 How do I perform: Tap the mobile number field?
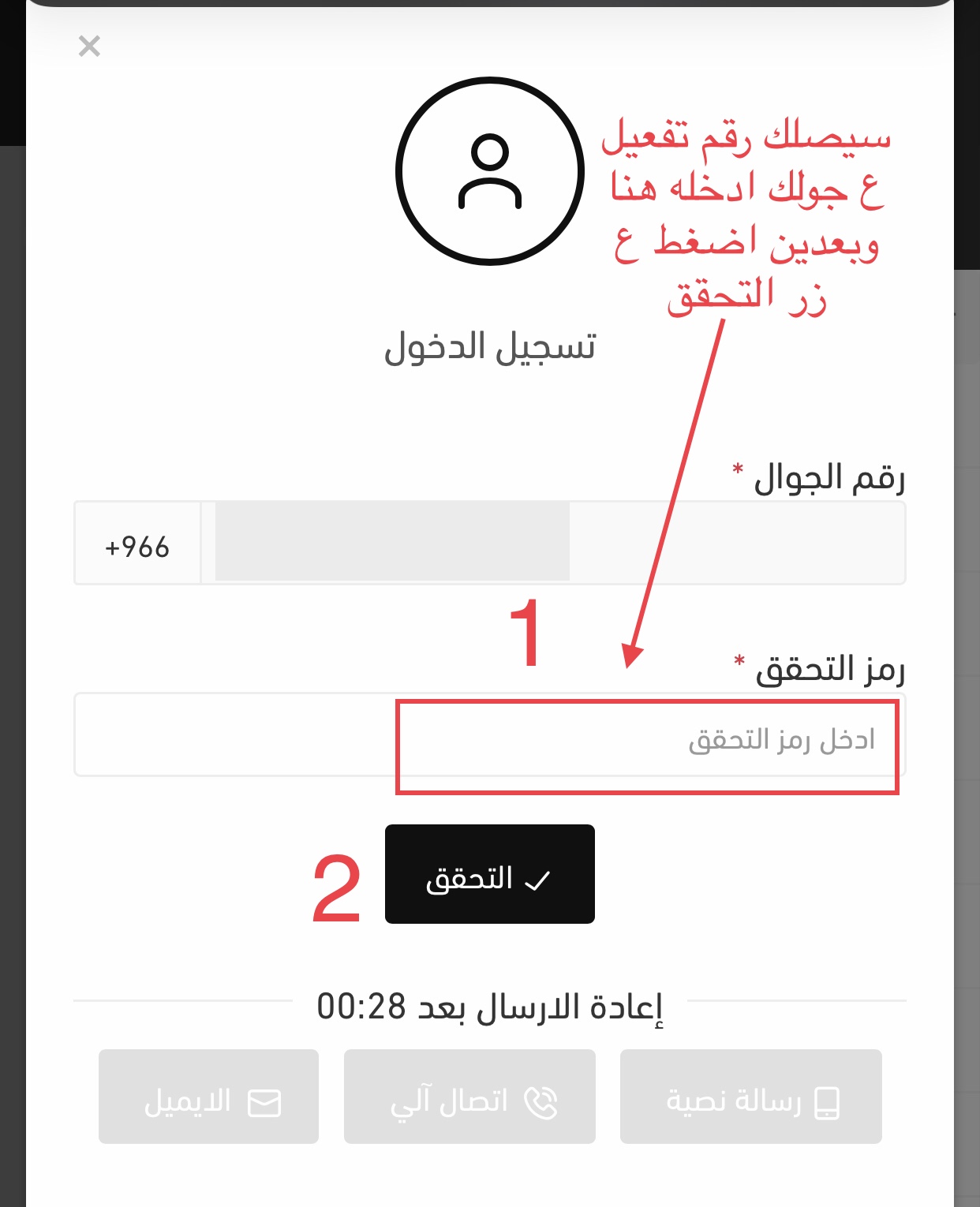(x=552, y=544)
